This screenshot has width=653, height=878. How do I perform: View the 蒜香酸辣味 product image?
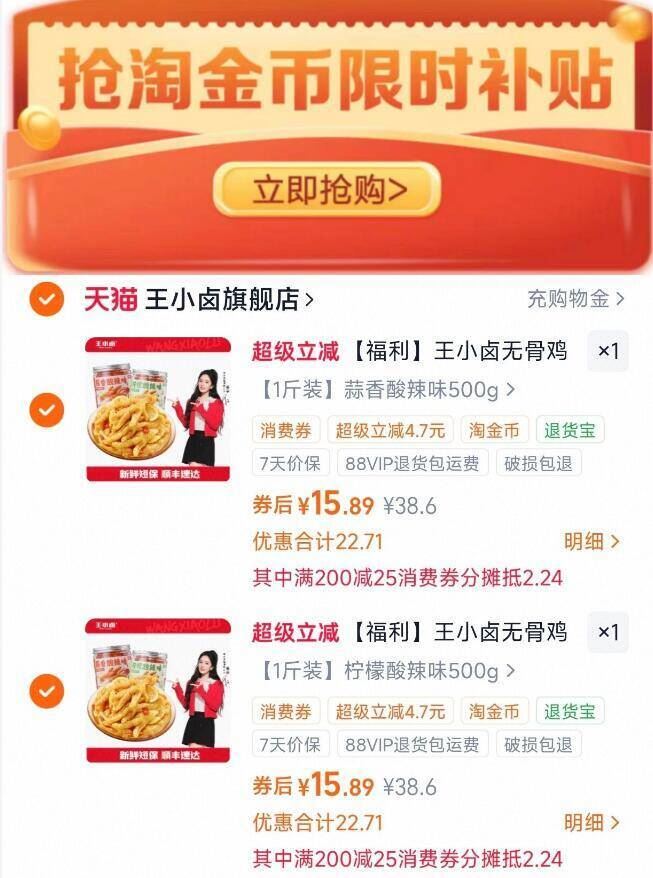[158, 410]
